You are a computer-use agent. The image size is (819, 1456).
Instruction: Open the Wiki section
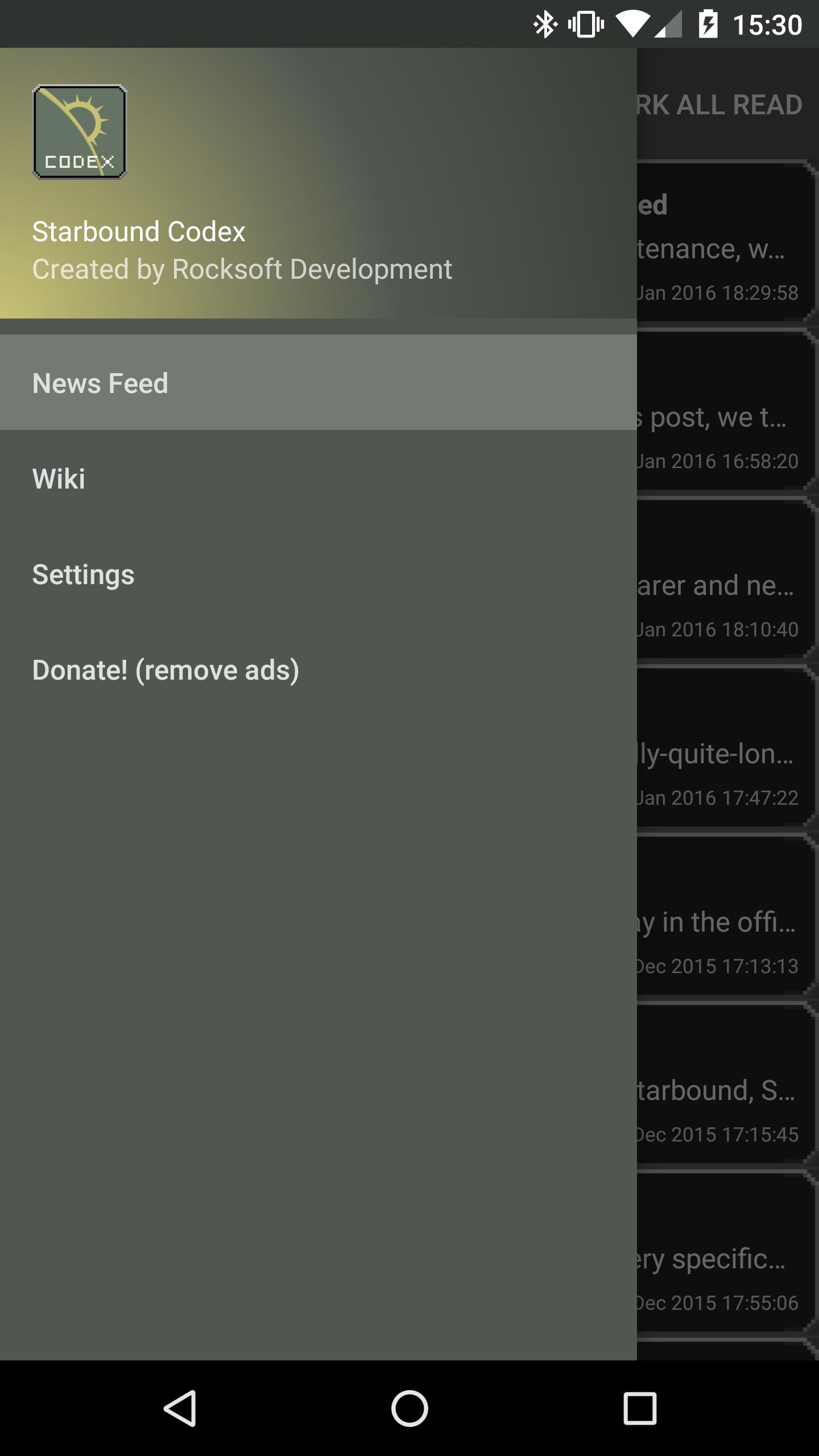click(x=318, y=478)
